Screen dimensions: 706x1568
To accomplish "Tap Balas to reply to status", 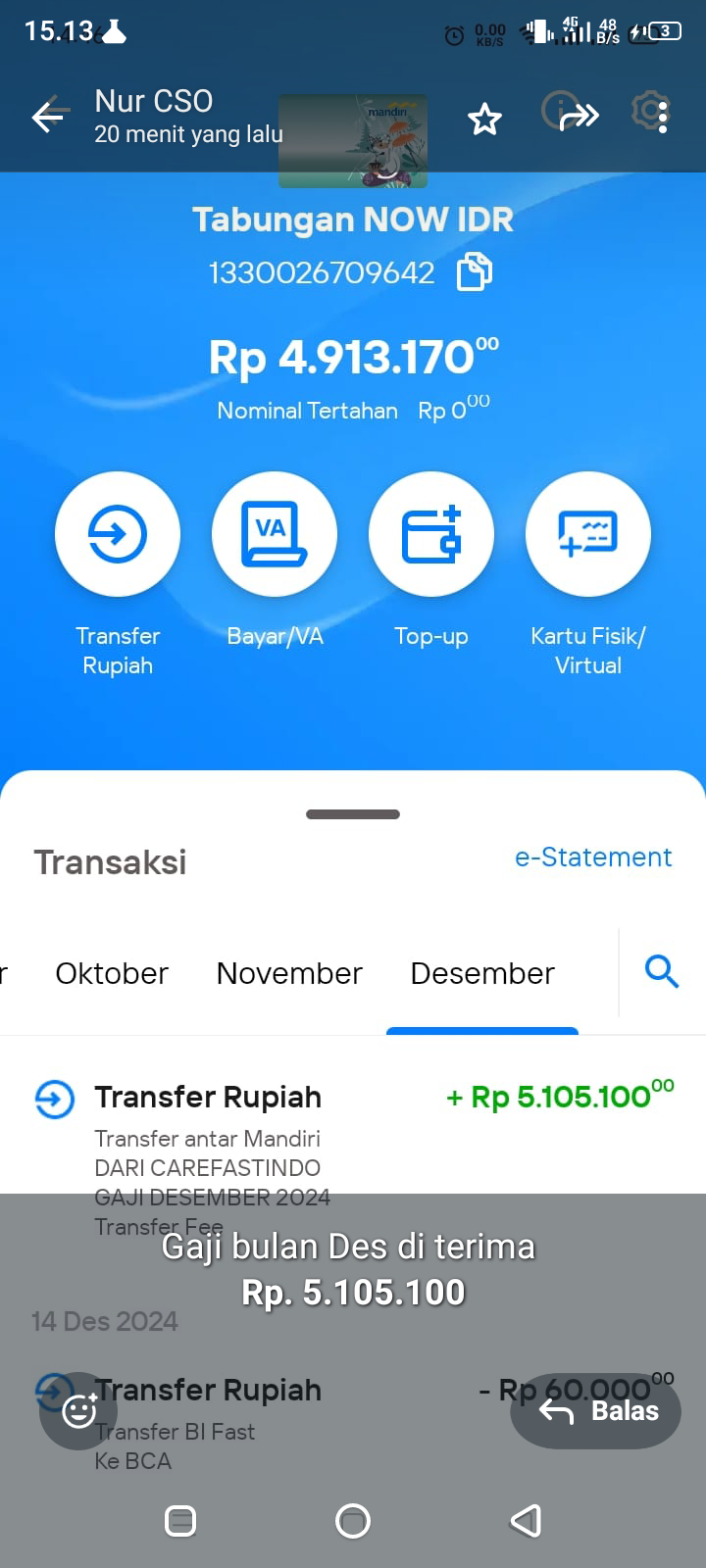I will [x=596, y=1411].
